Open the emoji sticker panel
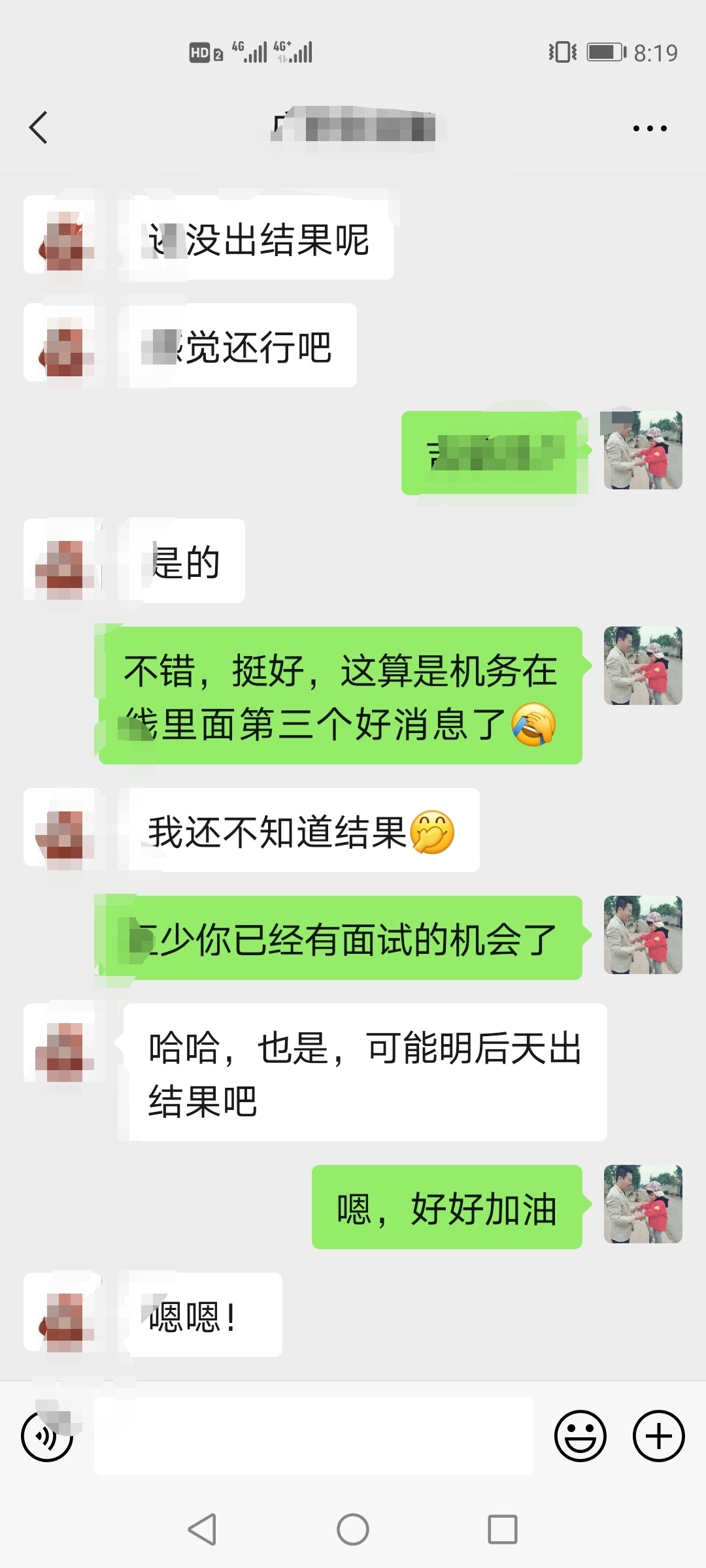This screenshot has width=706, height=1568. click(x=580, y=1436)
